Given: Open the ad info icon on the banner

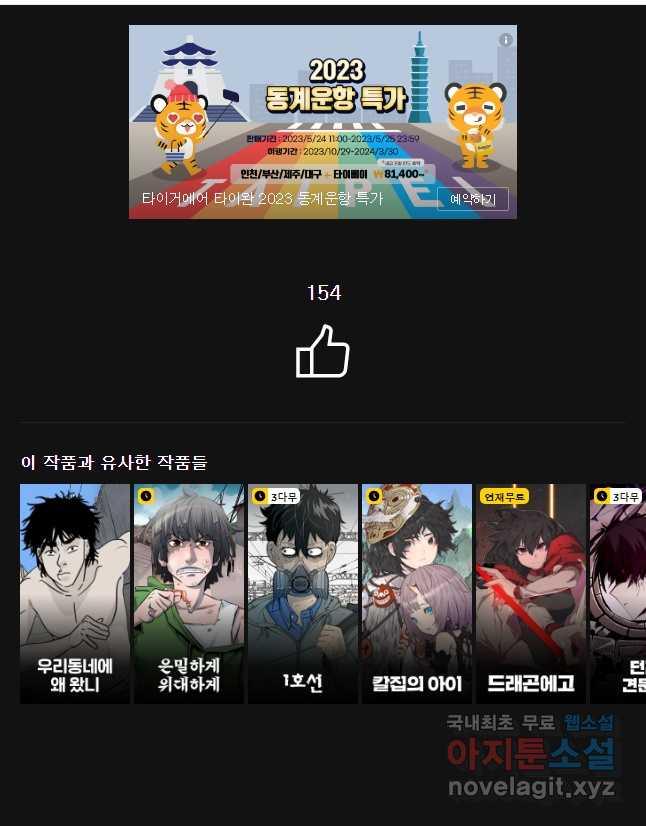Looking at the screenshot, I should (x=506, y=40).
